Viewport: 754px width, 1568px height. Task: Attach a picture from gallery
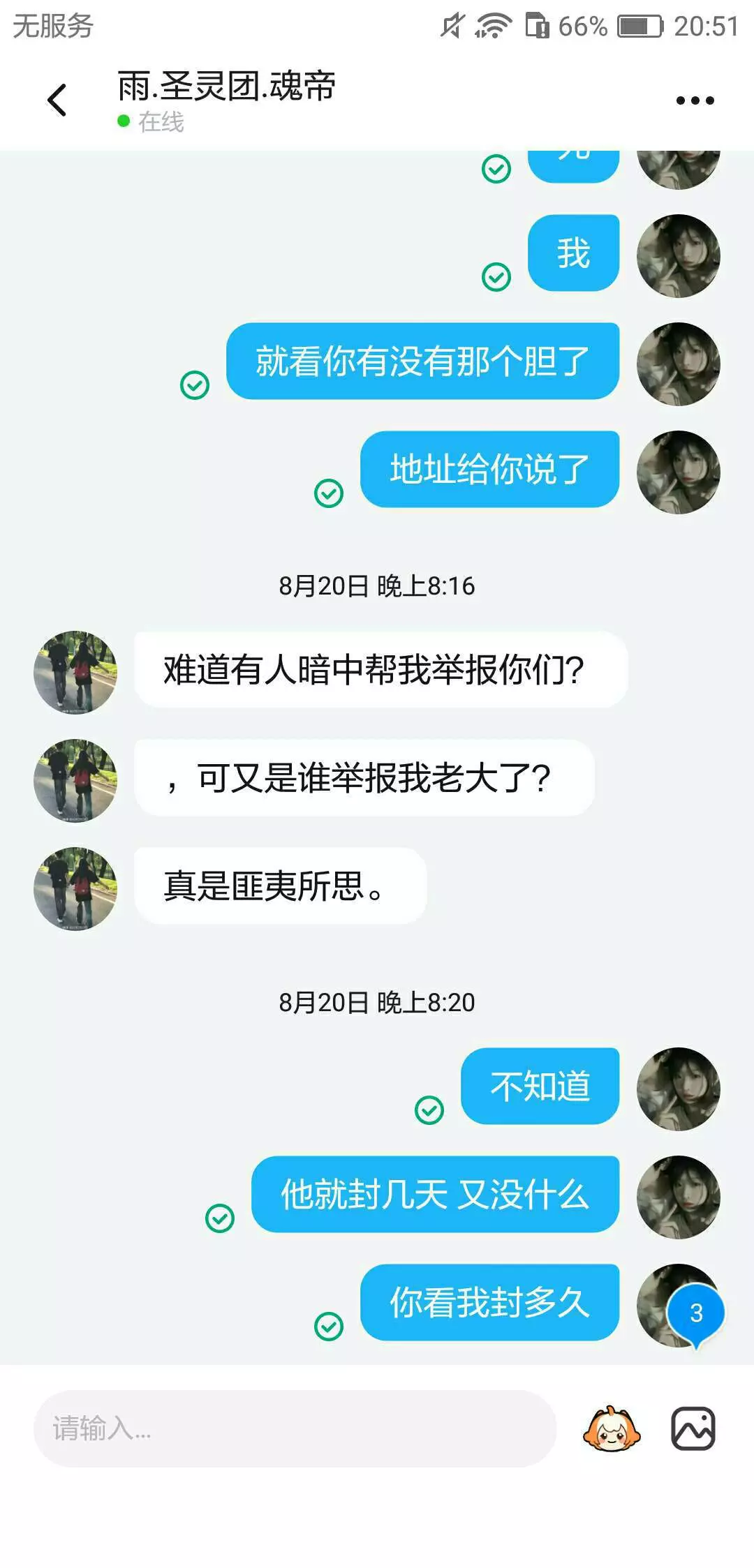coord(693,1428)
